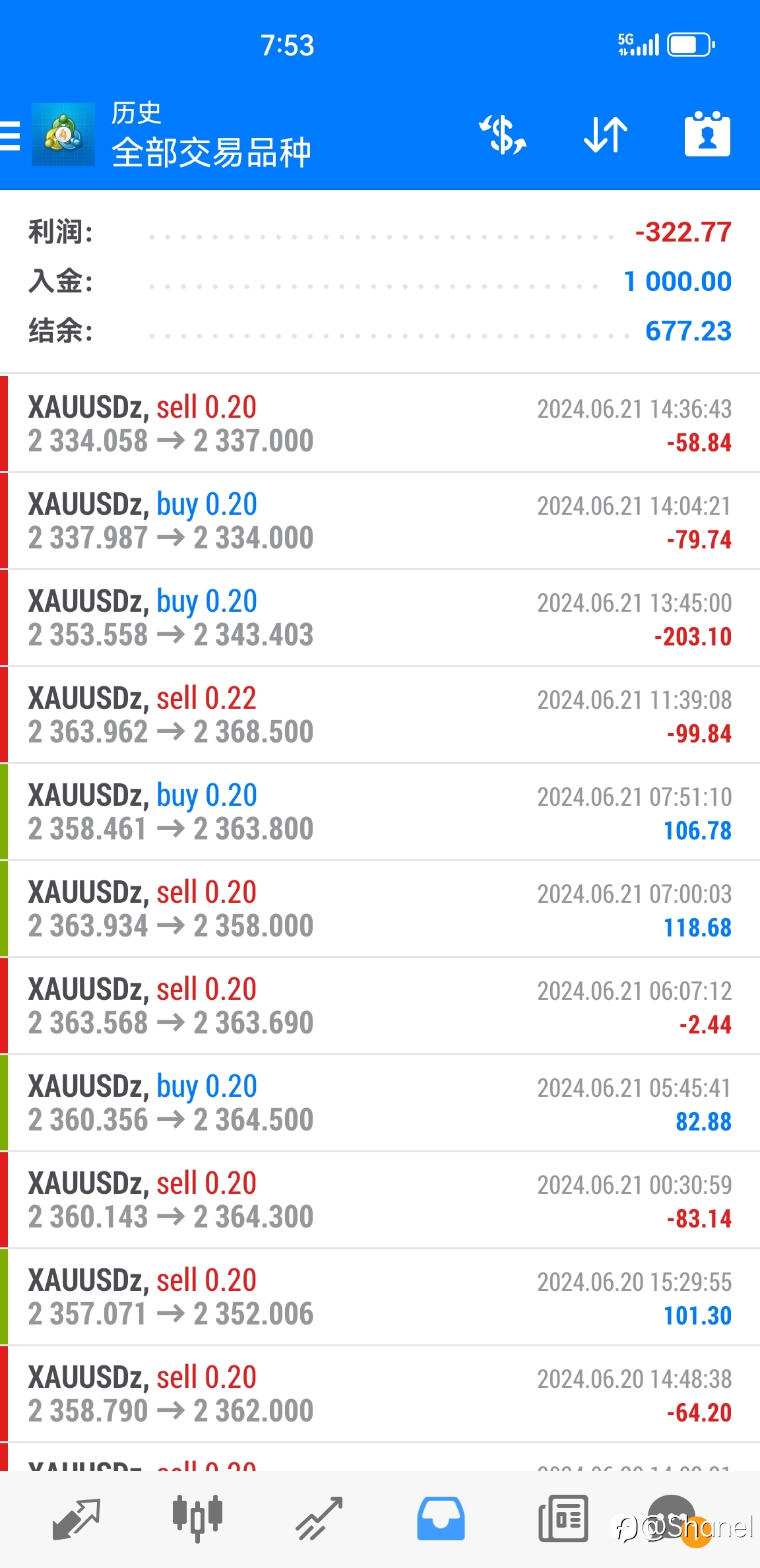Open the hamburger drawer menu

click(x=9, y=135)
